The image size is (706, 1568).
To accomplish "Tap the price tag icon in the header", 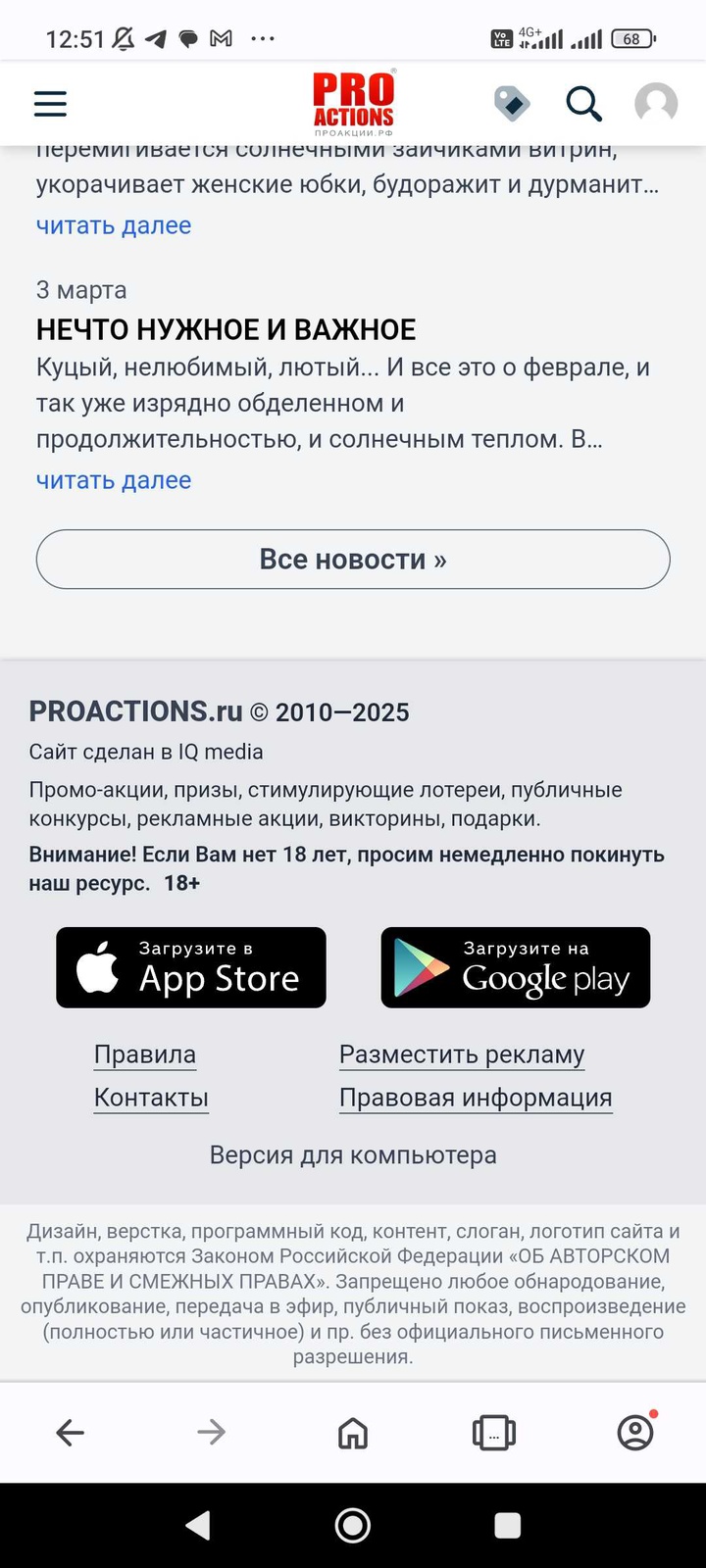I will [511, 103].
